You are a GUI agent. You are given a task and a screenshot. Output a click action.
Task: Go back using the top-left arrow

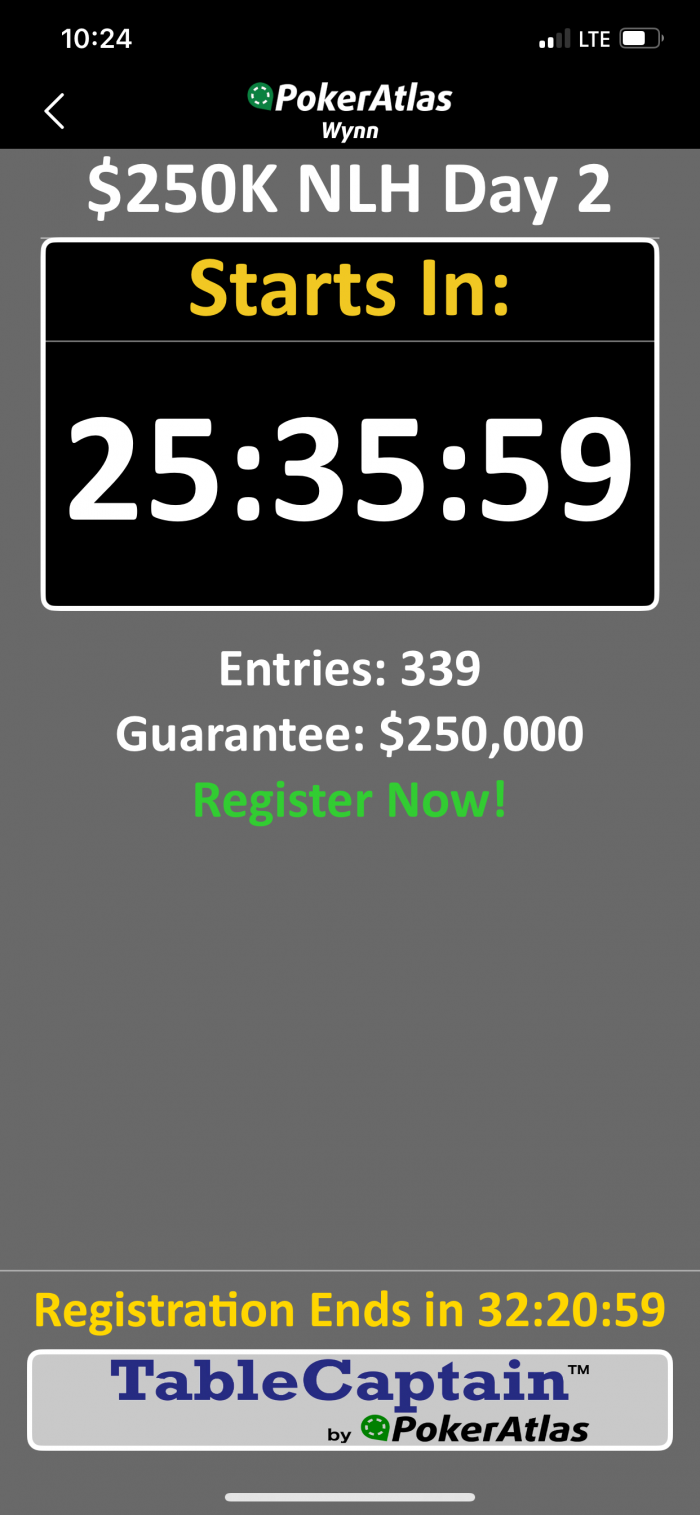point(55,111)
